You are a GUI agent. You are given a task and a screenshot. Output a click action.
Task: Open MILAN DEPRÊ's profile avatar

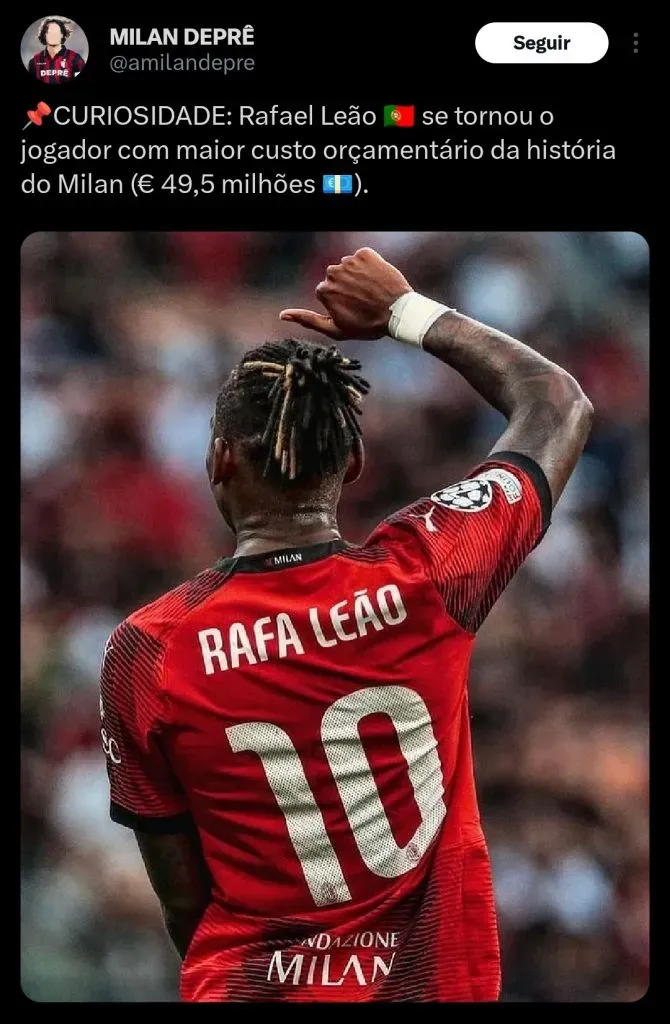tap(54, 50)
